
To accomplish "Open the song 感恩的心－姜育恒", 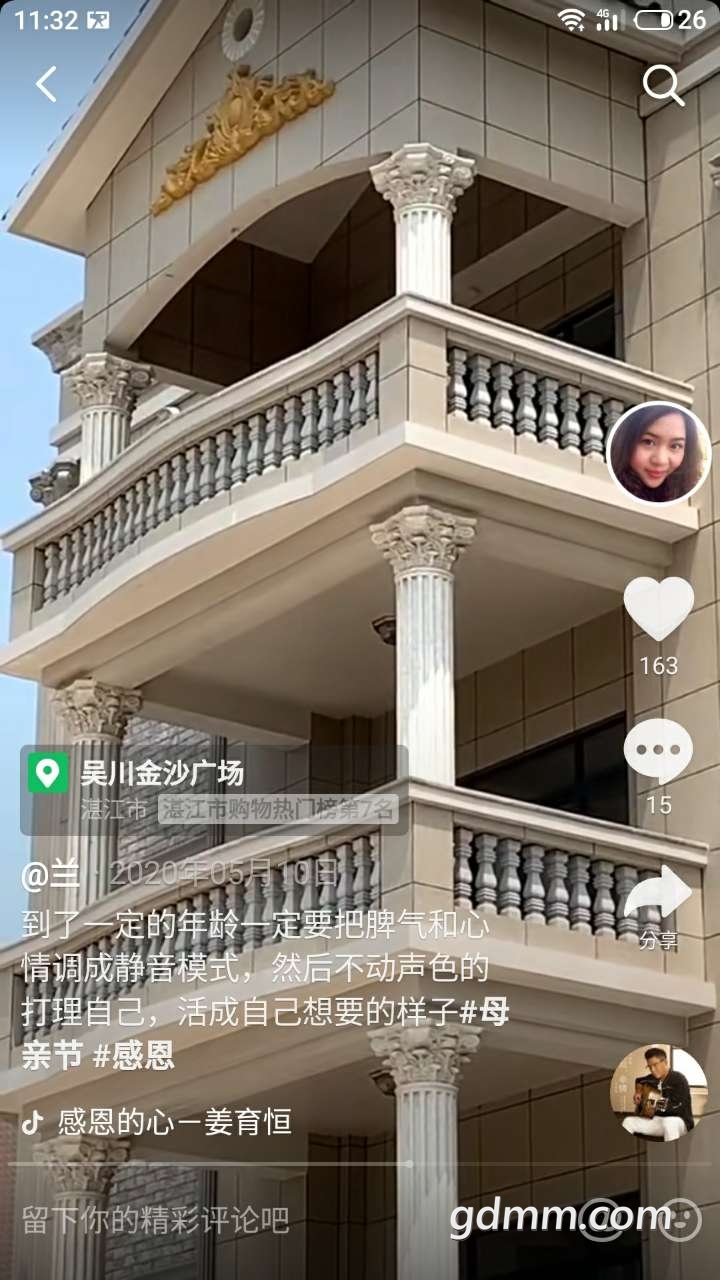I will point(175,1122).
